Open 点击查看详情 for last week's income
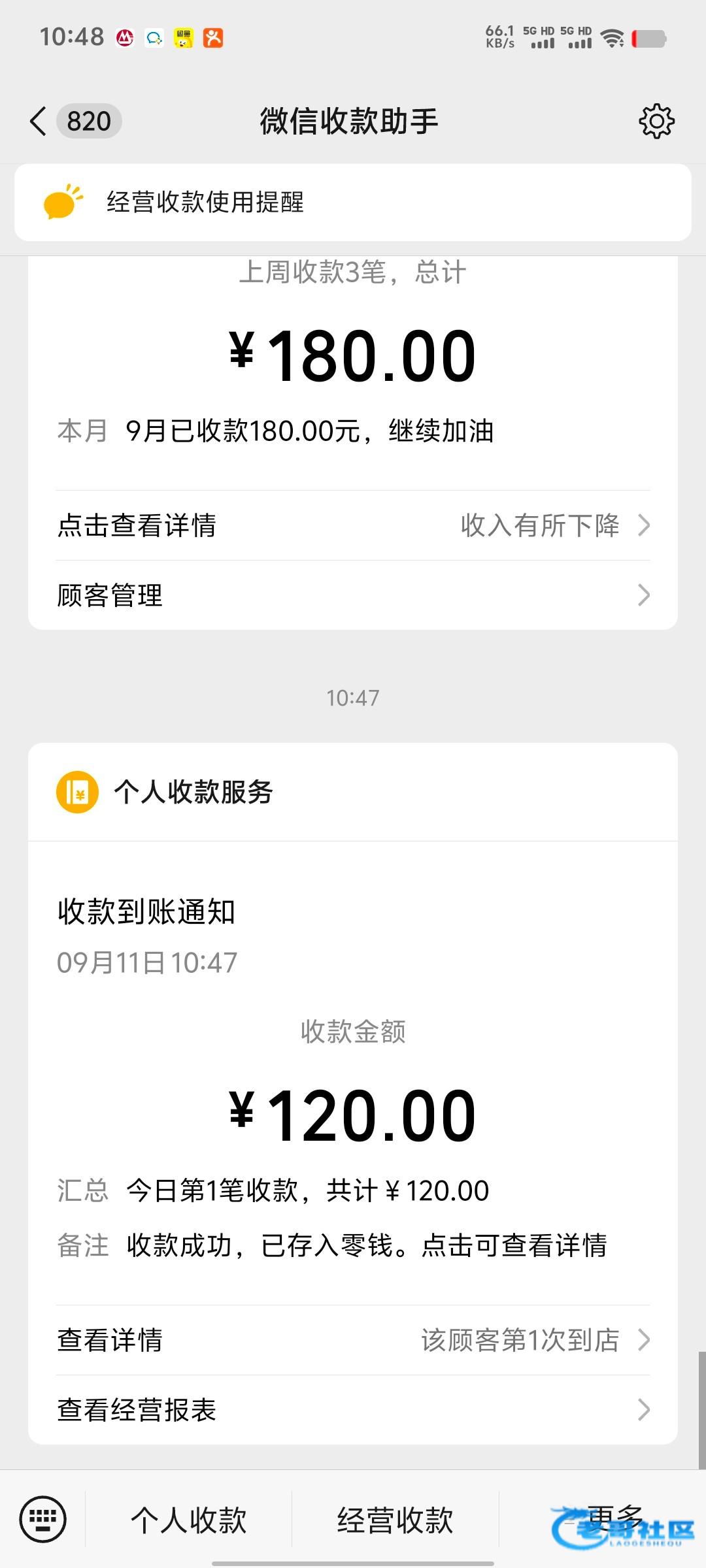The width and height of the screenshot is (706, 1568). (x=353, y=525)
